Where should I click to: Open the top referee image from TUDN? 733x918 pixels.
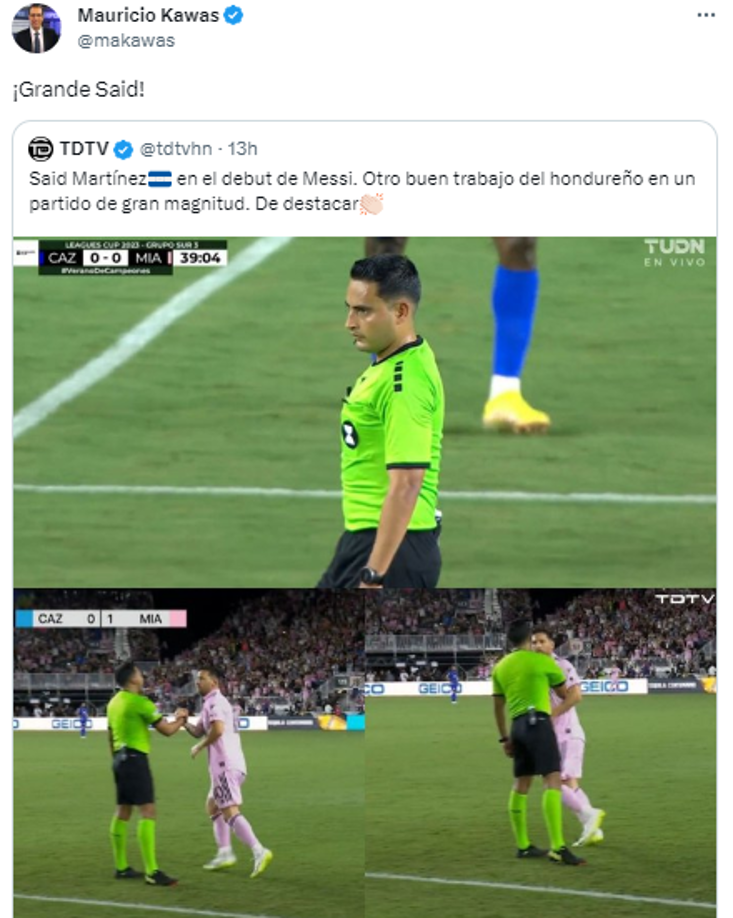point(364,412)
